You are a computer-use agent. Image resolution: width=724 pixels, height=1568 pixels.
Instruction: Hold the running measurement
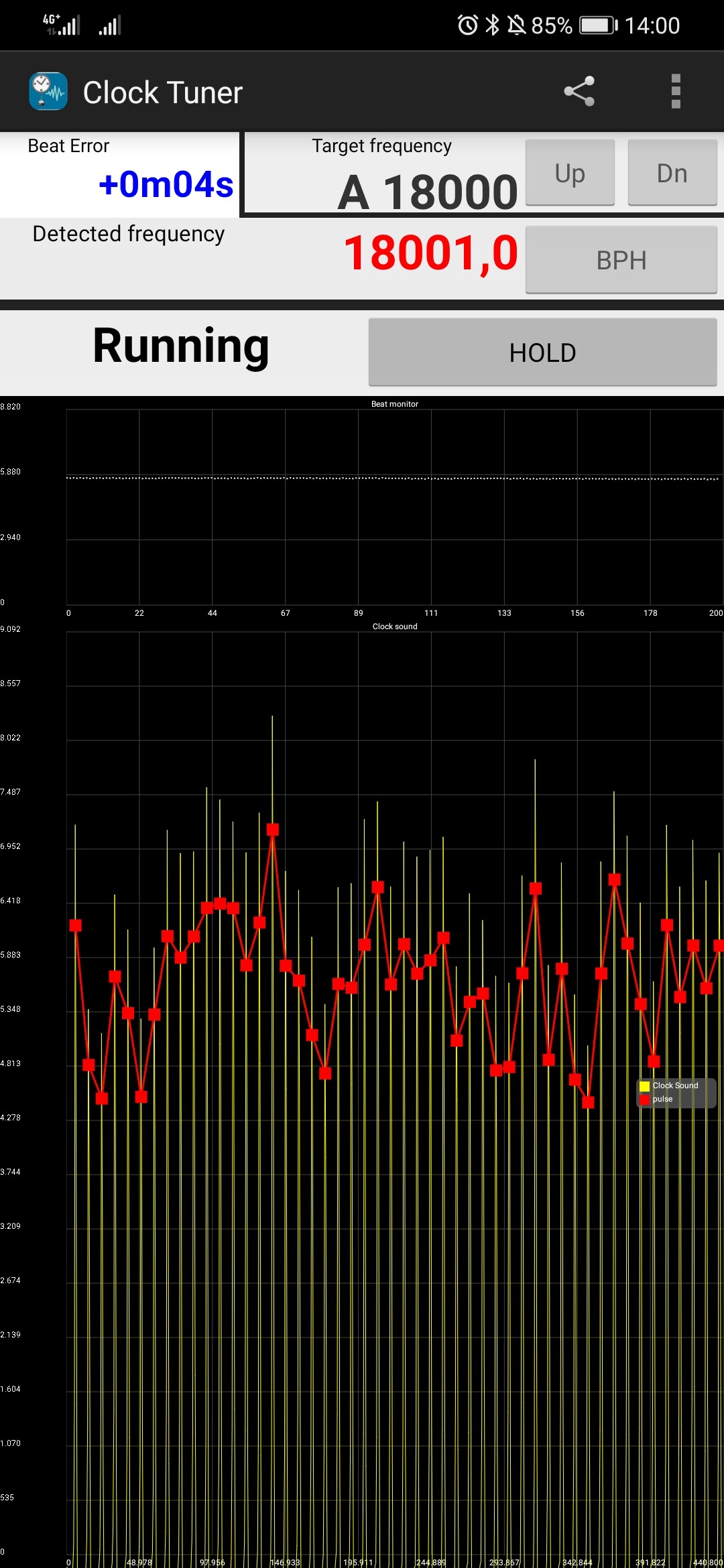pyautogui.click(x=542, y=352)
